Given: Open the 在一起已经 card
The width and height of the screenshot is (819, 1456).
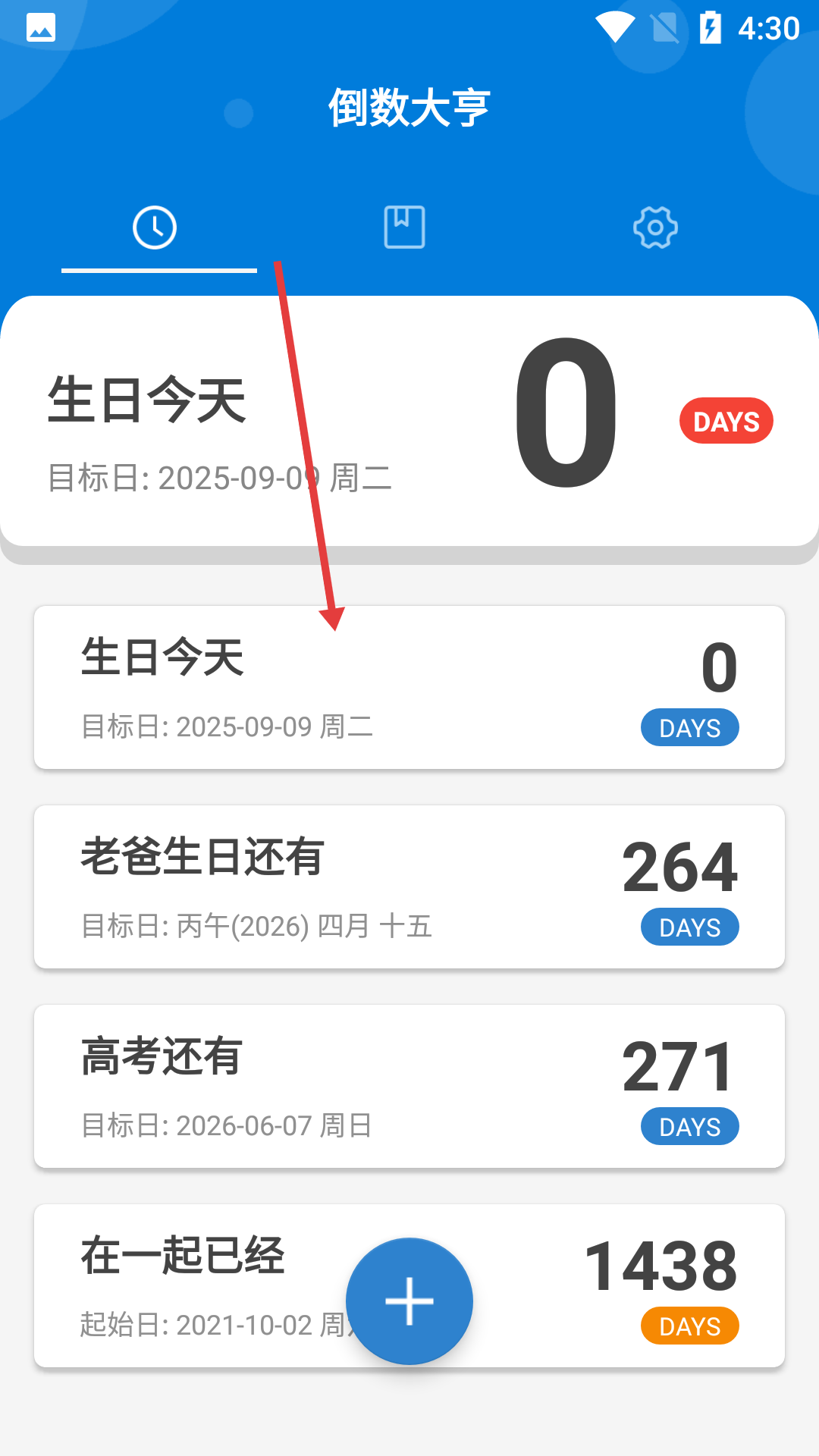Looking at the screenshot, I should pos(409,1285).
